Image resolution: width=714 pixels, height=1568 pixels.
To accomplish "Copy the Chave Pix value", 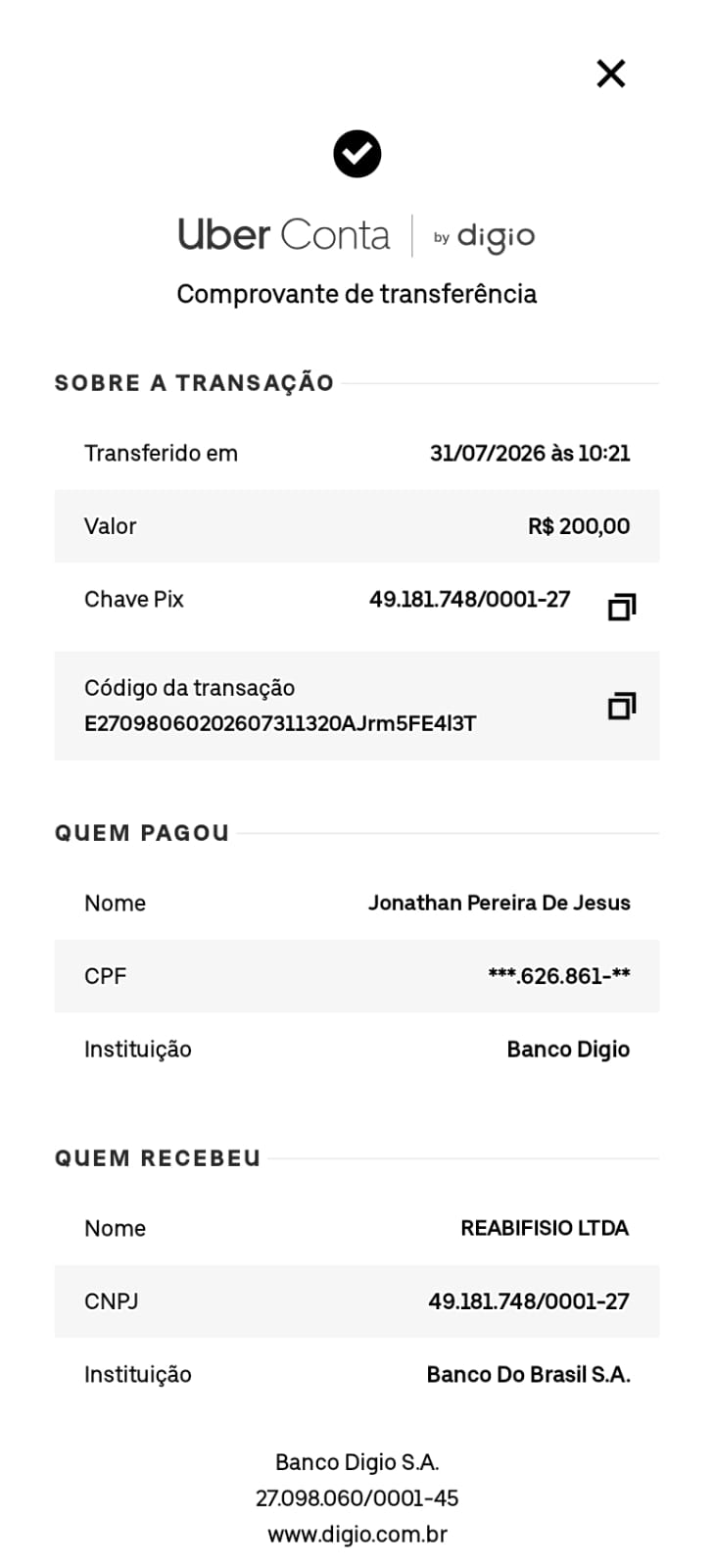I will [x=622, y=607].
